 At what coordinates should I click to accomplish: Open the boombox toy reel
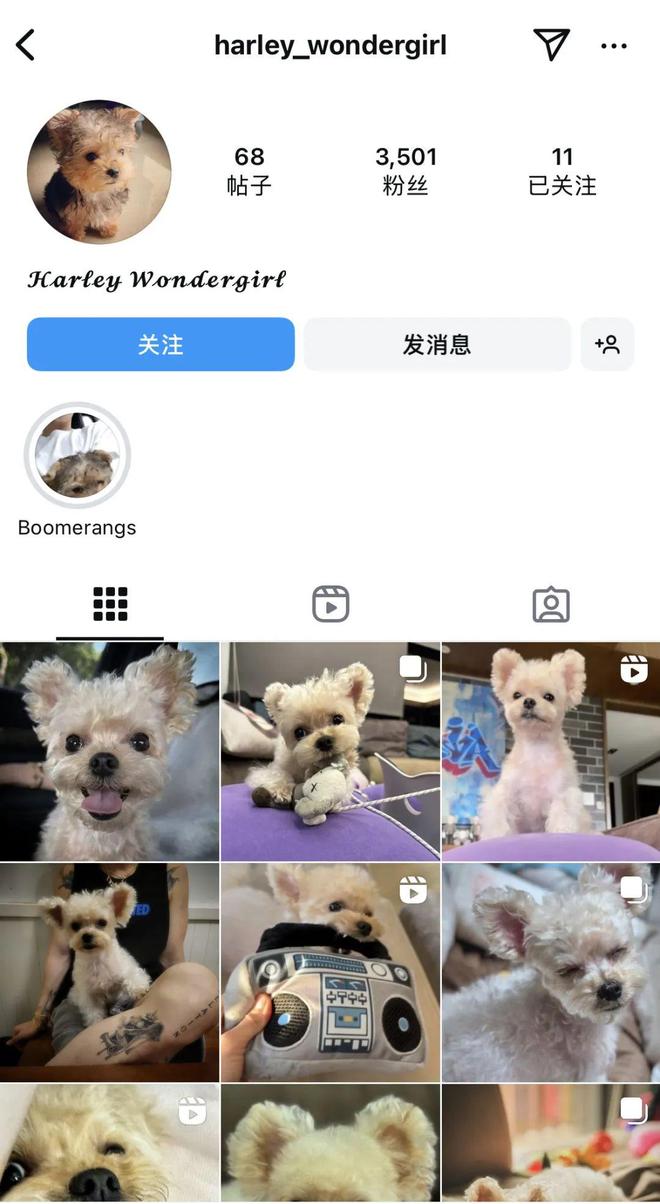330,973
